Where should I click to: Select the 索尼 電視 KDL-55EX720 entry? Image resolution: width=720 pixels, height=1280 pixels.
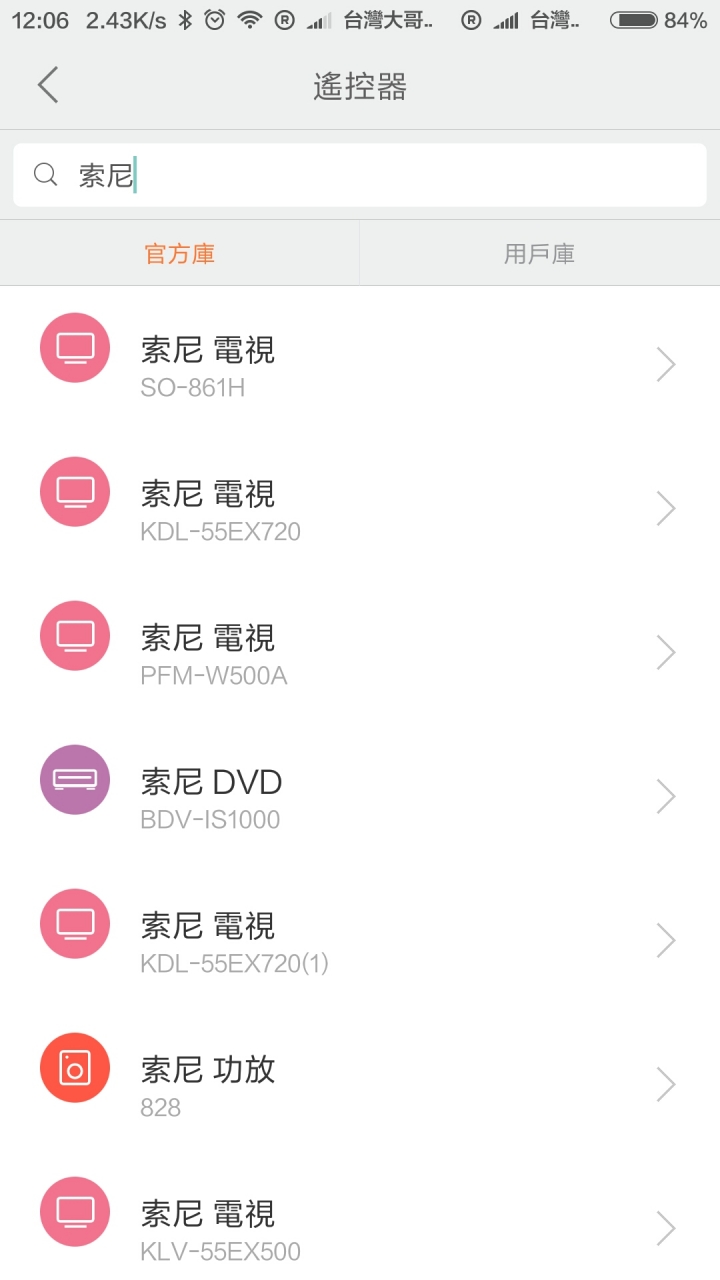click(360, 510)
